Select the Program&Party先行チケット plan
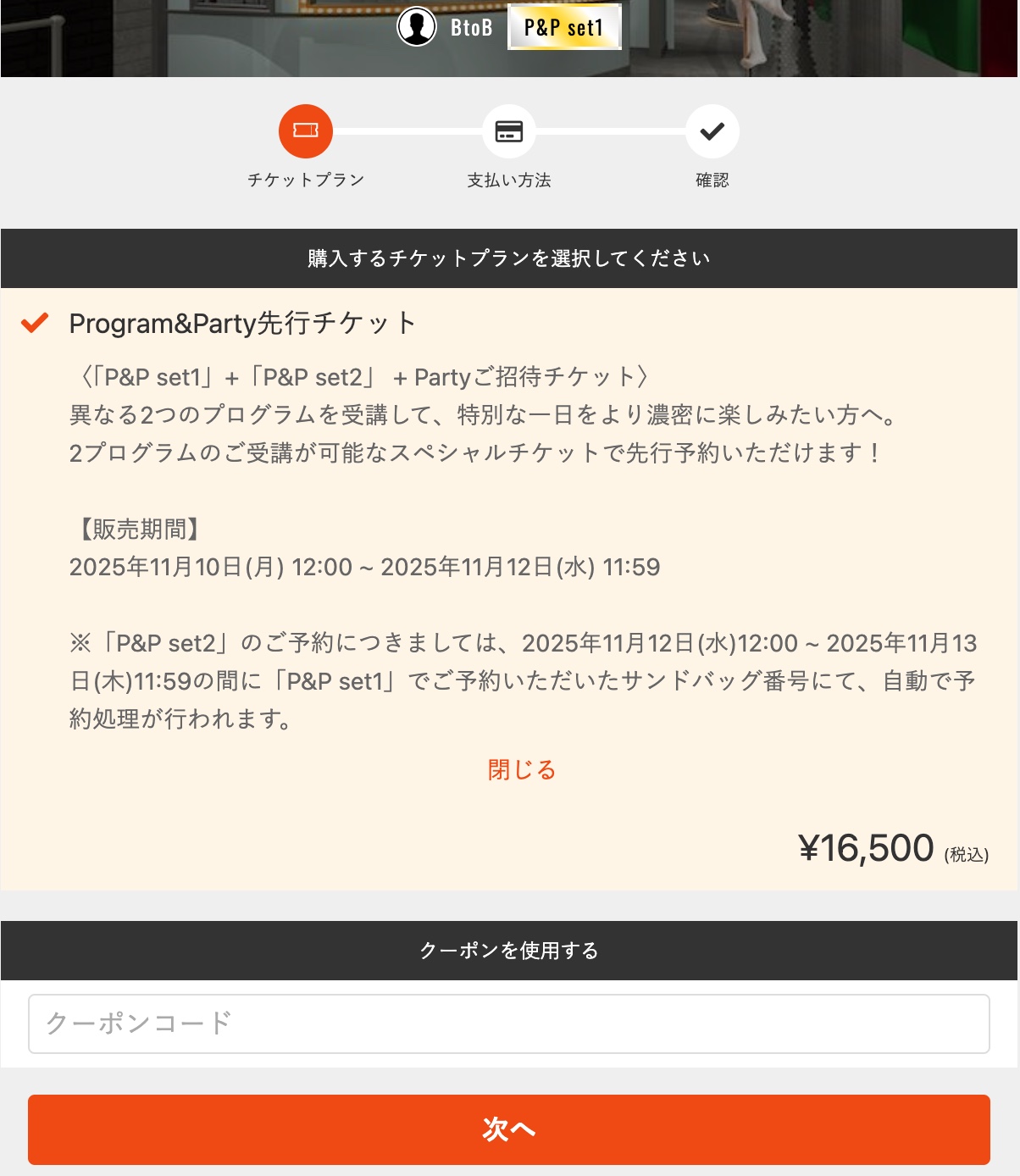 click(x=242, y=323)
